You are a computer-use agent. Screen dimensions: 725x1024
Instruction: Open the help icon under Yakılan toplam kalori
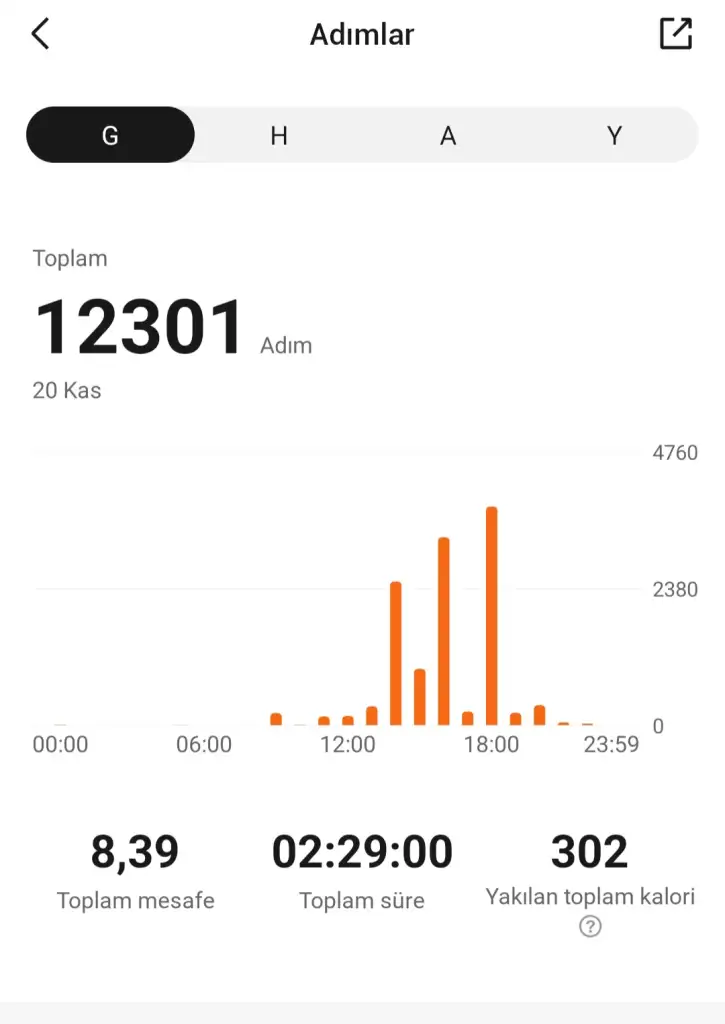click(590, 927)
